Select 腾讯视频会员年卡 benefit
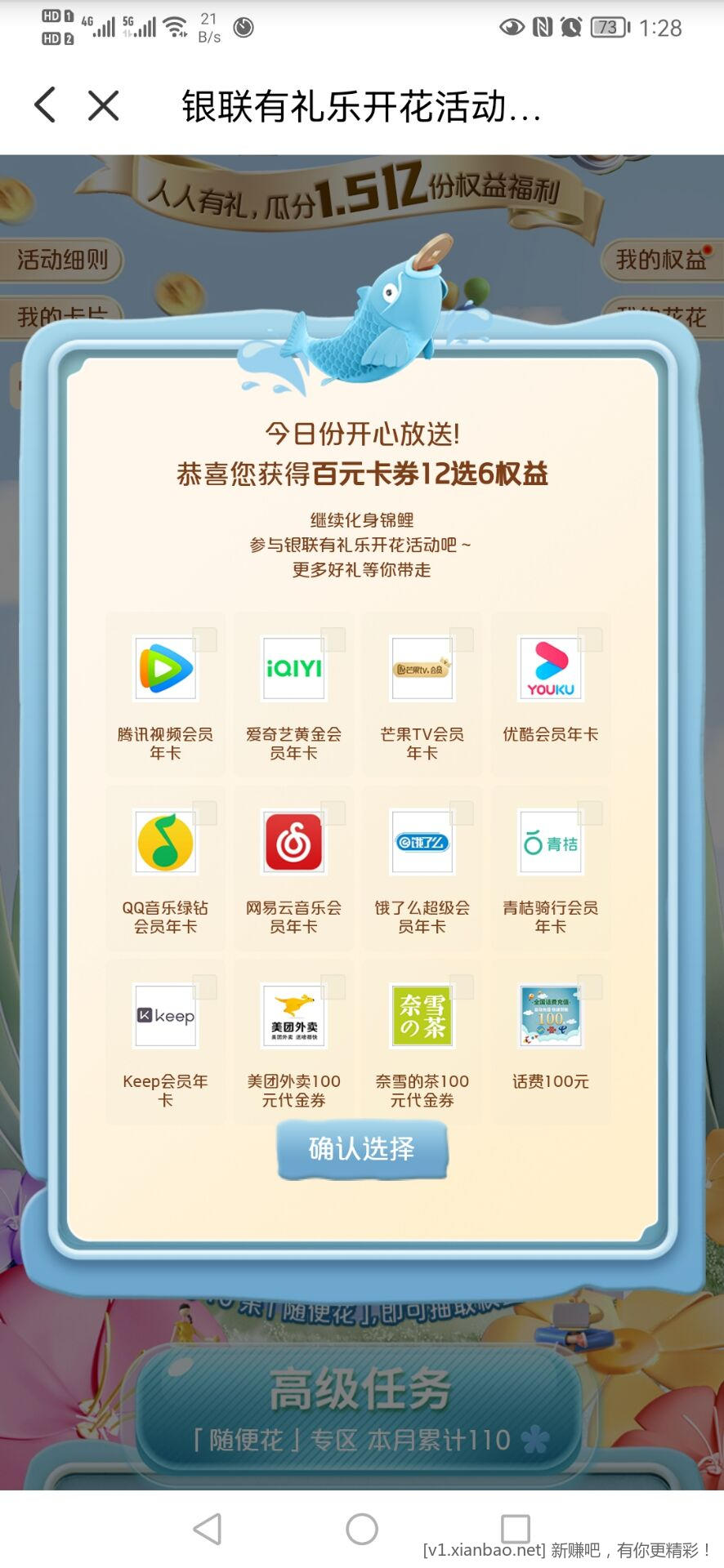724x1568 pixels. [165, 693]
